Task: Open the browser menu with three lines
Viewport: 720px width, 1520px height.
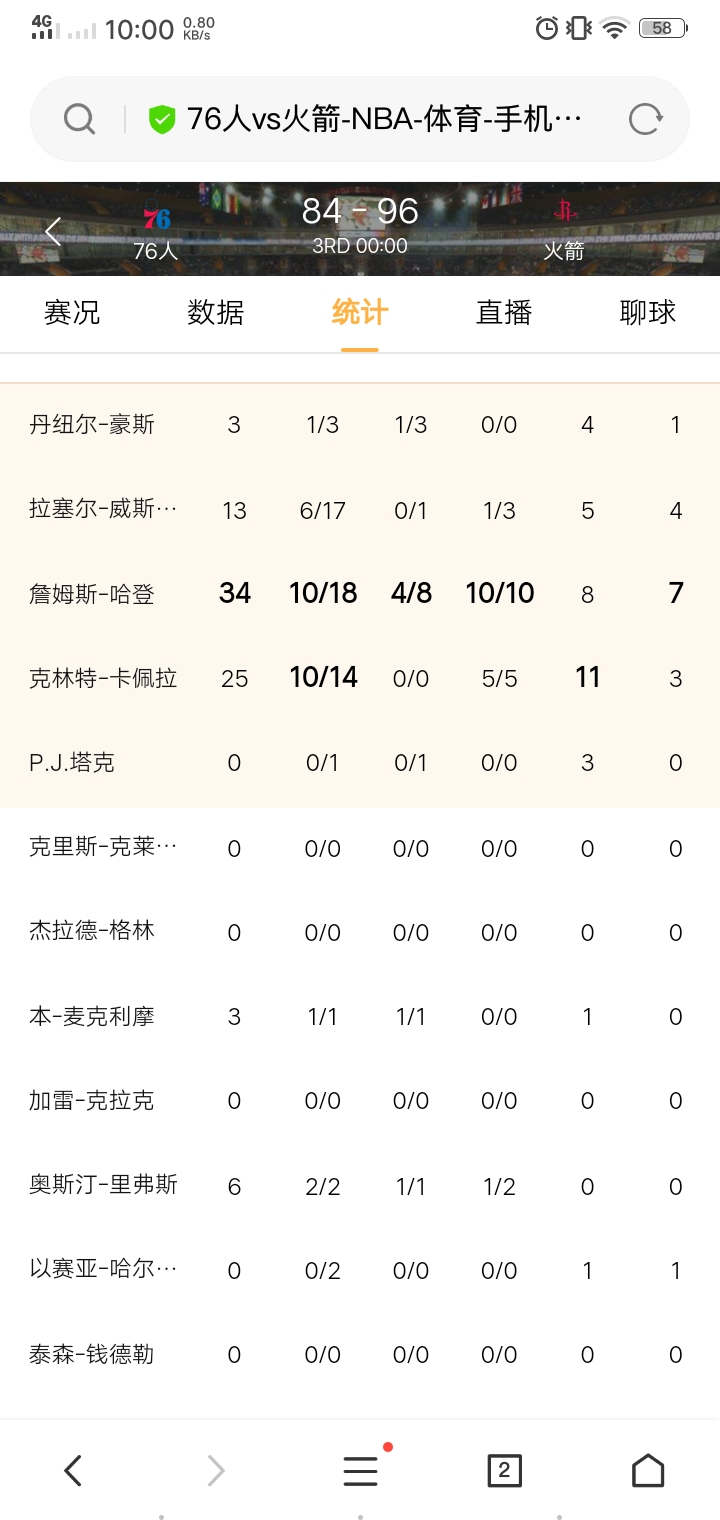Action: [x=360, y=1470]
